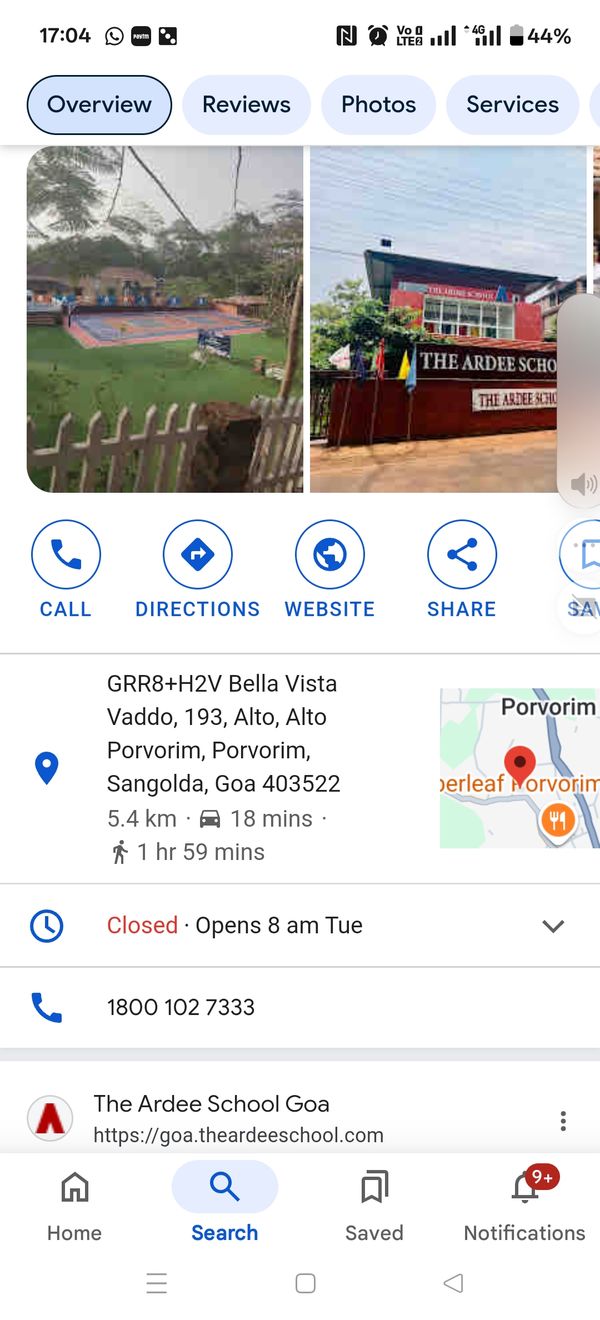Open the Saved tab in bottom navigation

[374, 1205]
